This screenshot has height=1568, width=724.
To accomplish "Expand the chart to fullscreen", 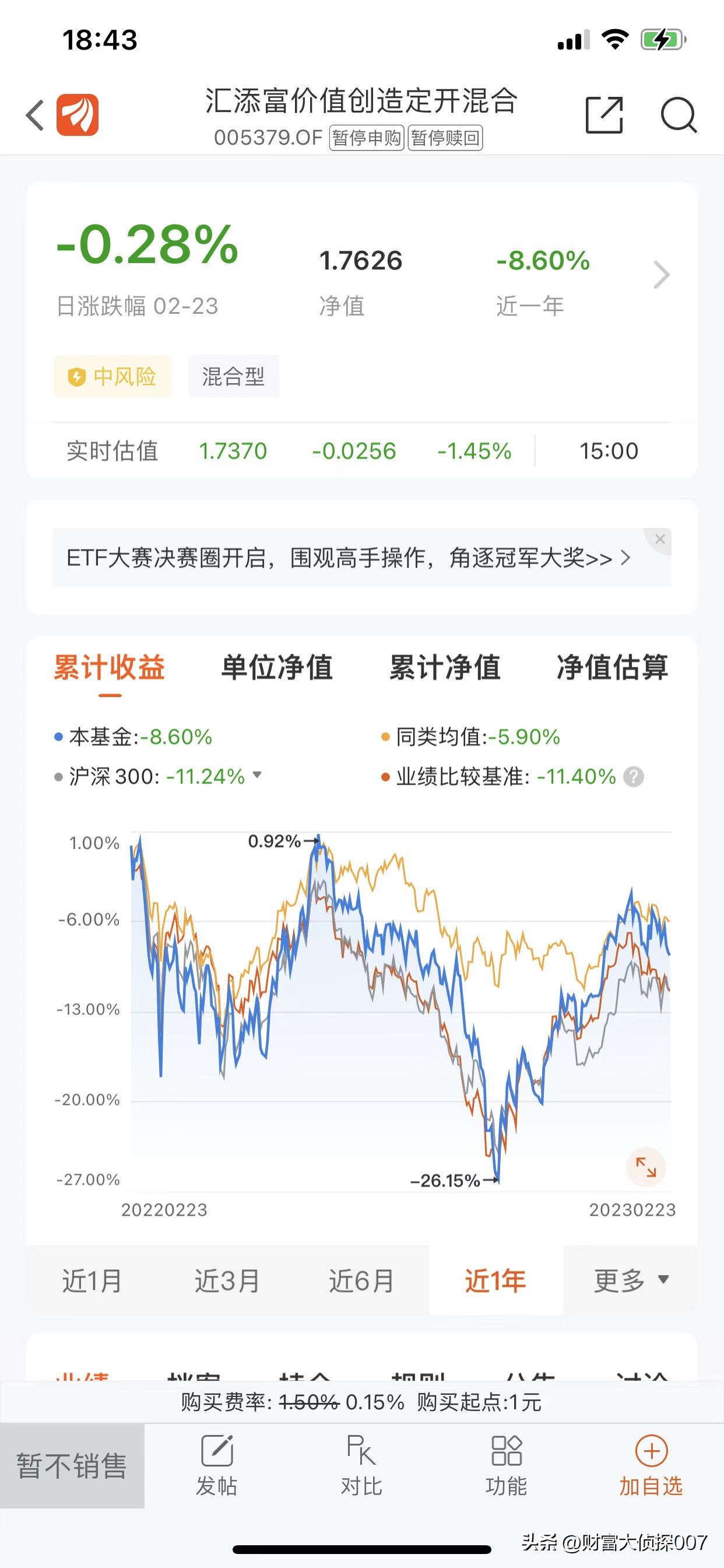I will point(645,1167).
